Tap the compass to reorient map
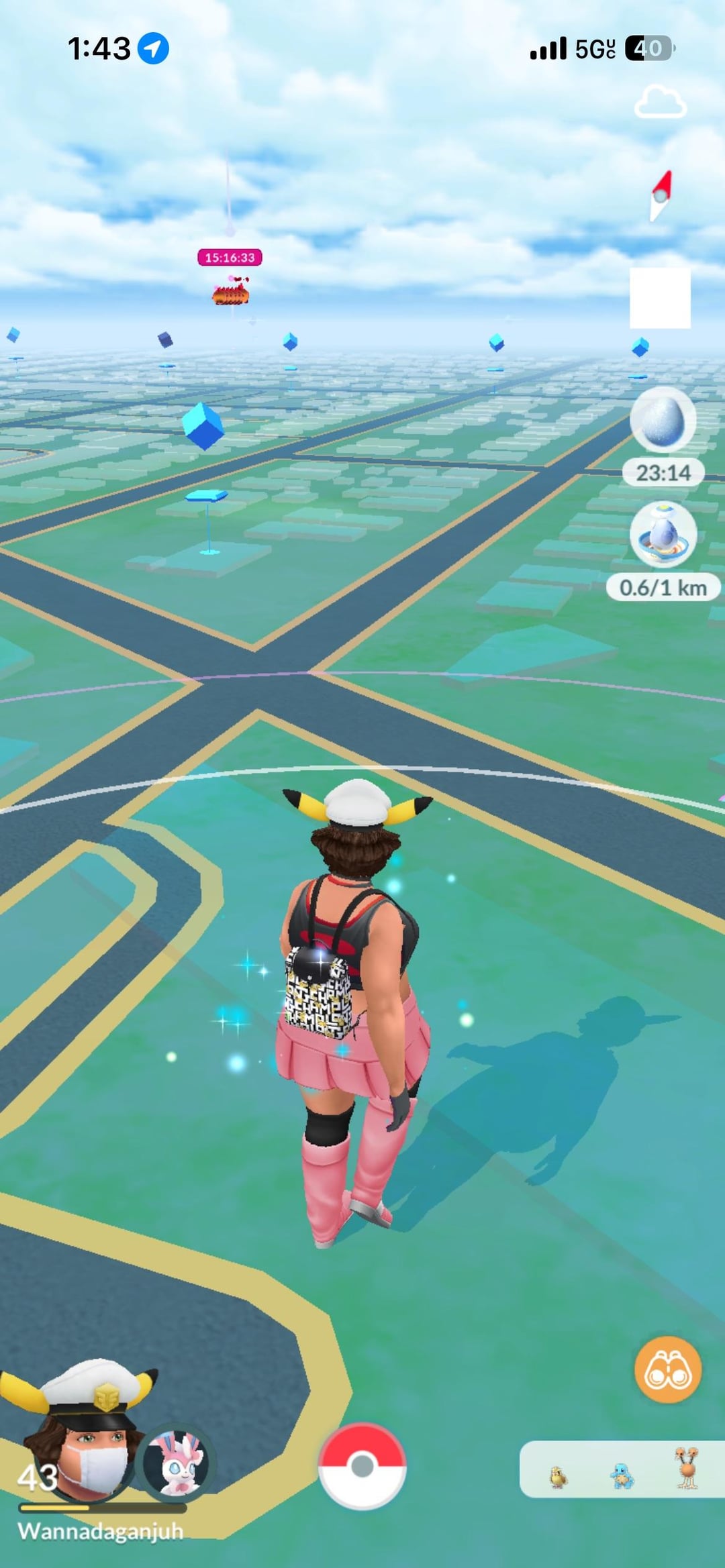Screen dimensions: 725x1568 coord(661,195)
